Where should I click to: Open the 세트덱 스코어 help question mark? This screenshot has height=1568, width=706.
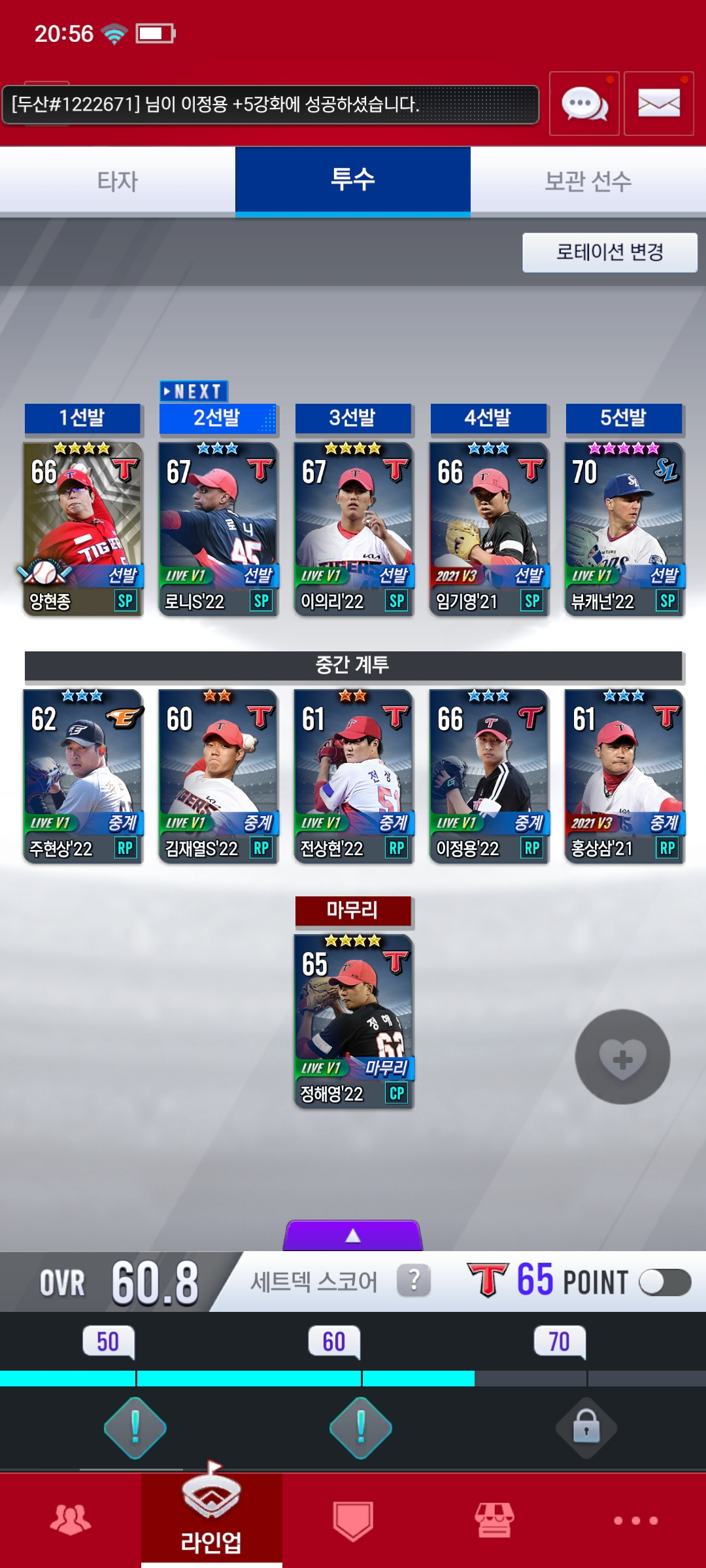(x=414, y=1281)
